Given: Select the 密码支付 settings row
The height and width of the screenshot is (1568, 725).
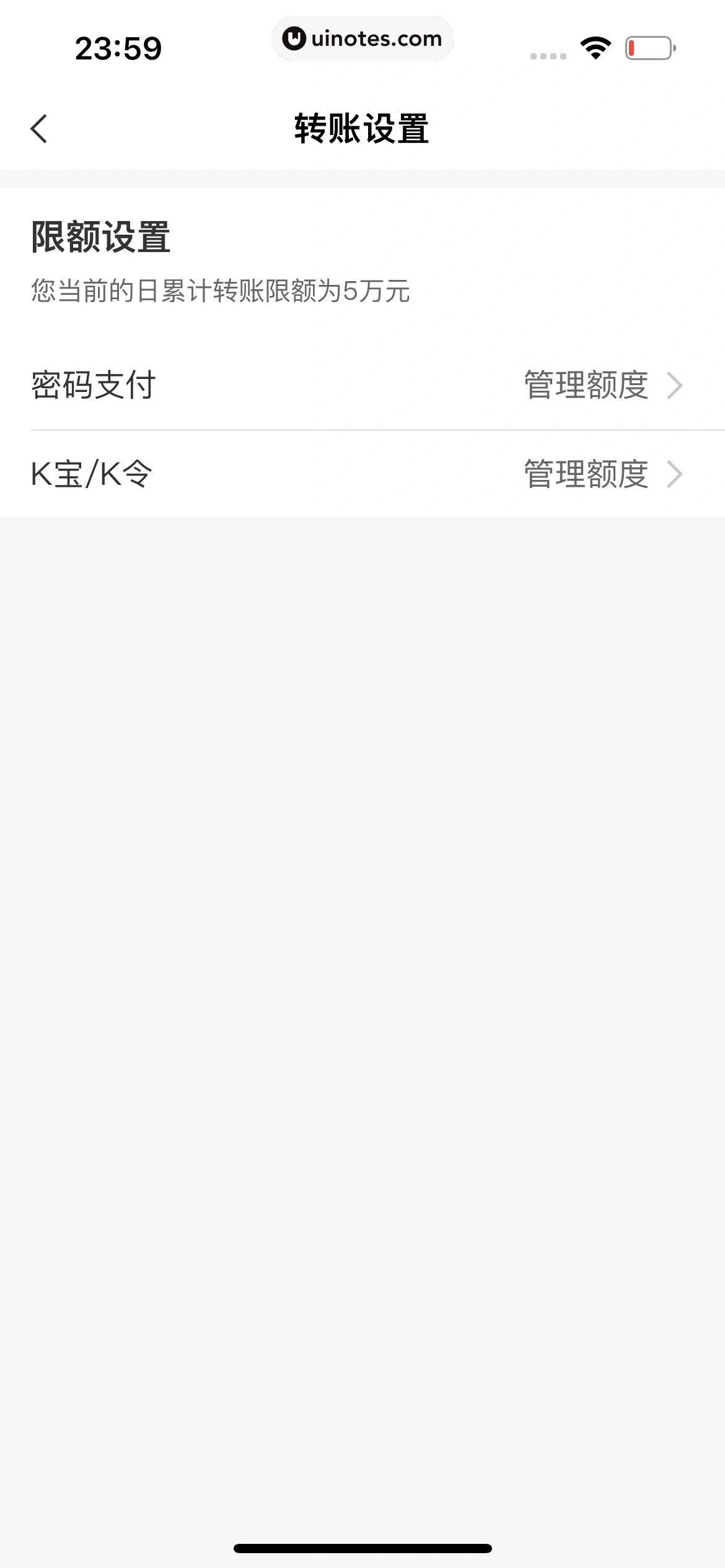Looking at the screenshot, I should pyautogui.click(x=362, y=385).
